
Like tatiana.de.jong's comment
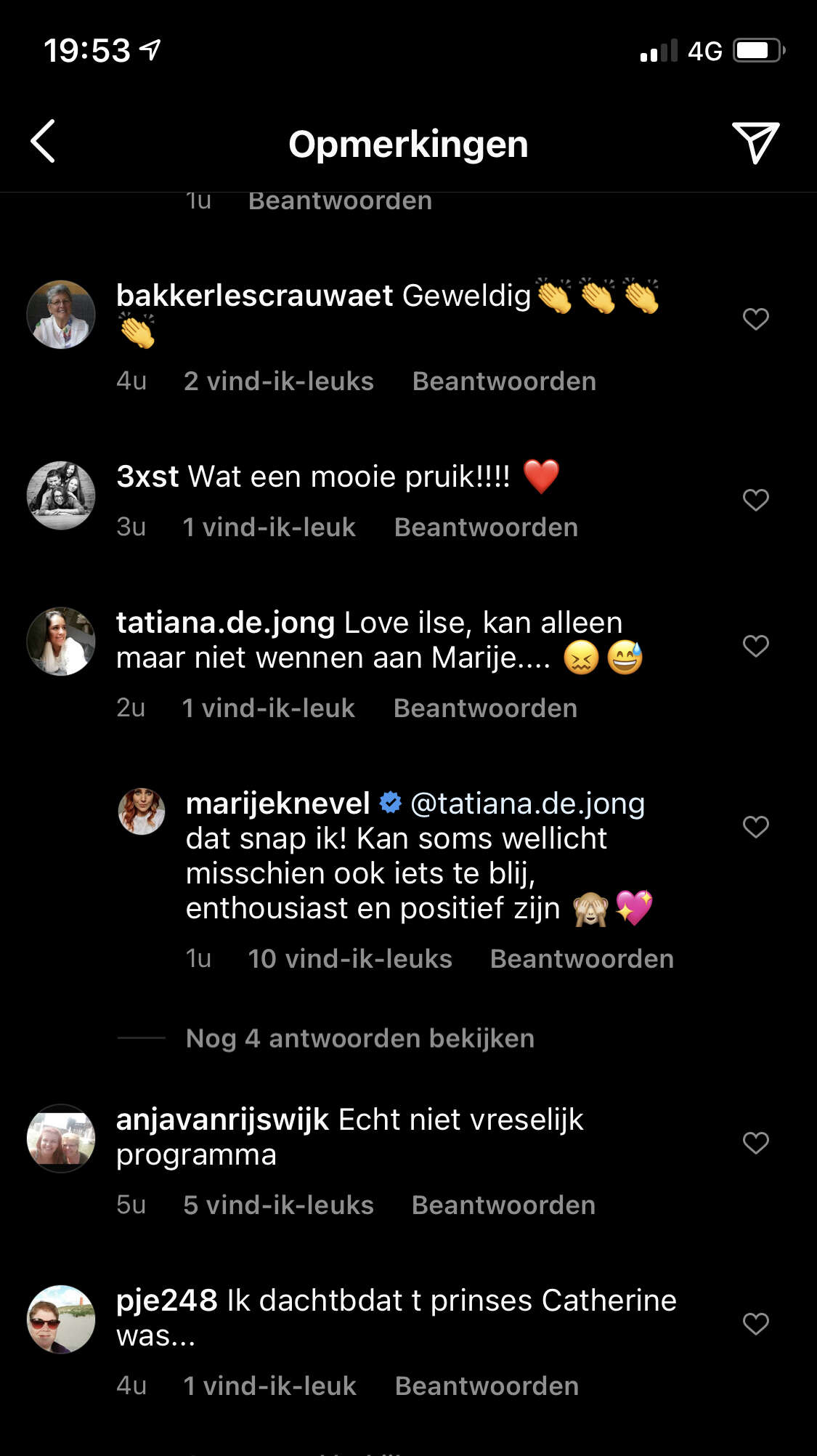755,646
